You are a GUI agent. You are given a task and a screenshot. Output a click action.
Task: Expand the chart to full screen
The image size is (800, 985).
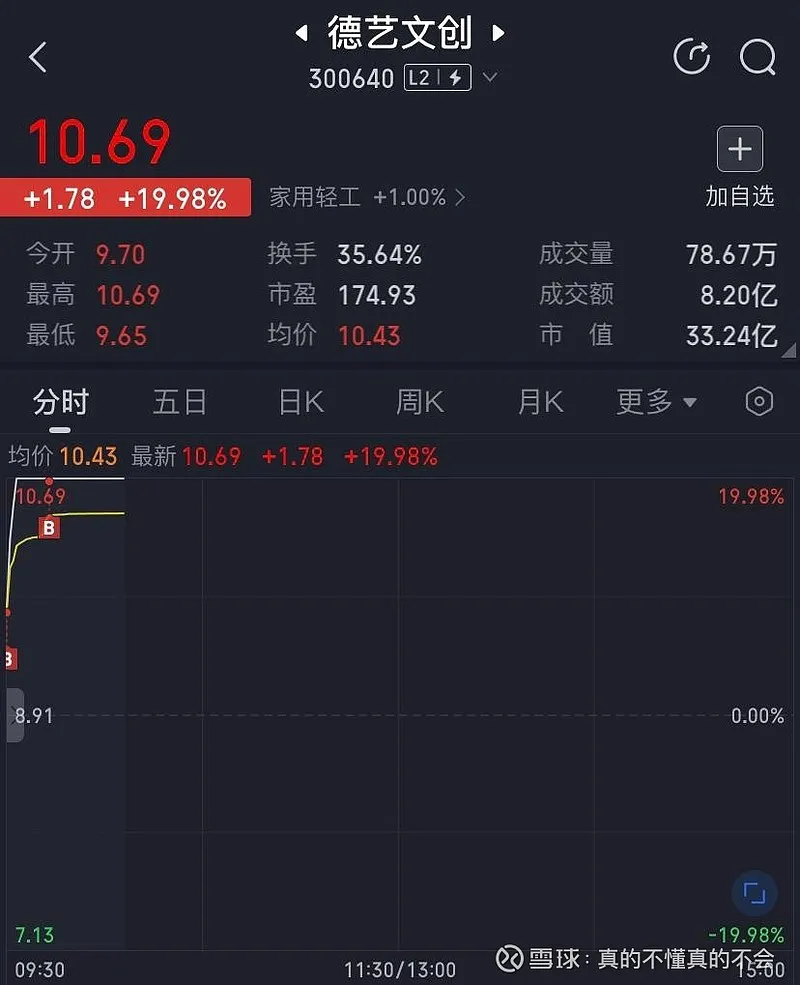(754, 893)
